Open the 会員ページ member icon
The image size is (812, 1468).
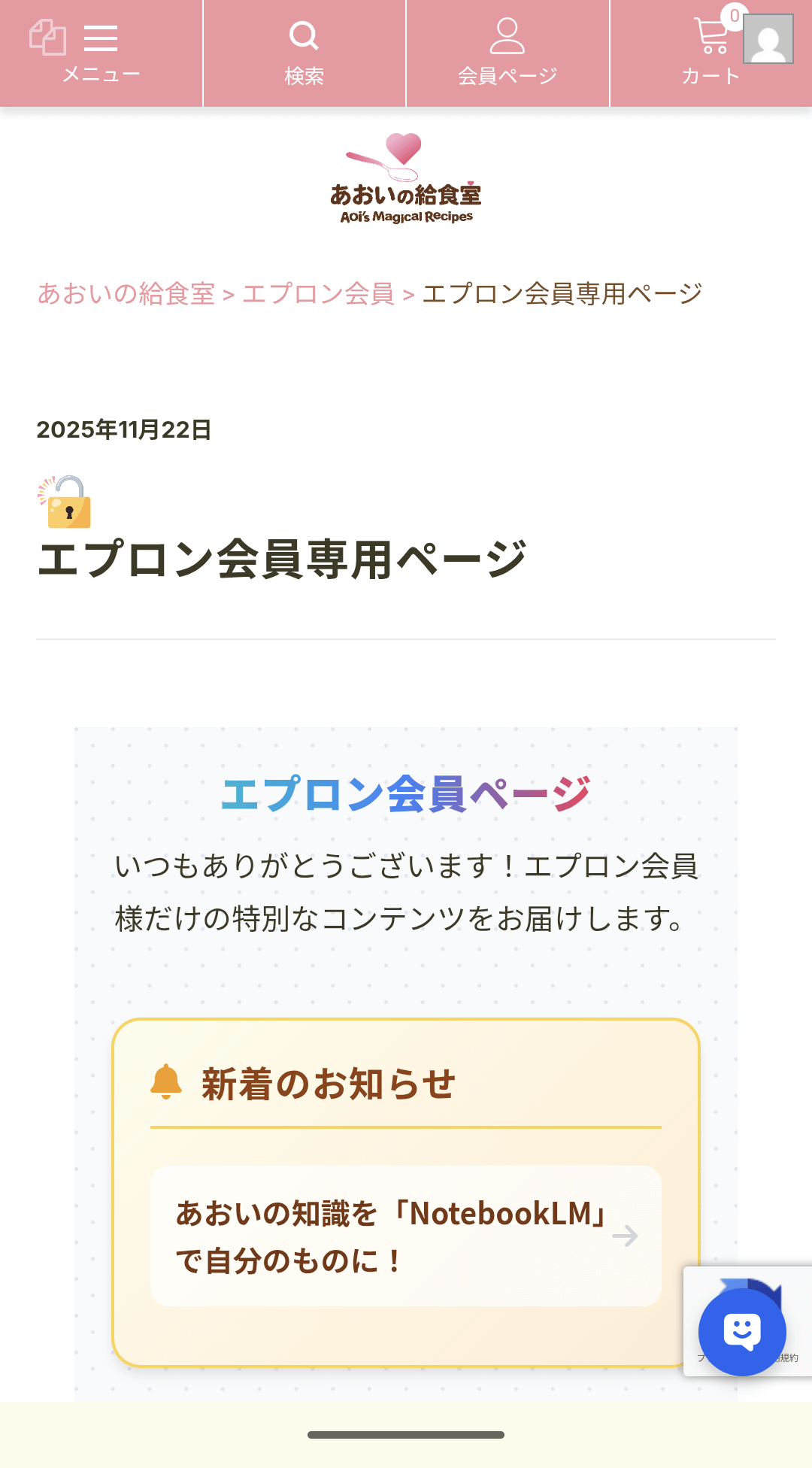point(507,35)
